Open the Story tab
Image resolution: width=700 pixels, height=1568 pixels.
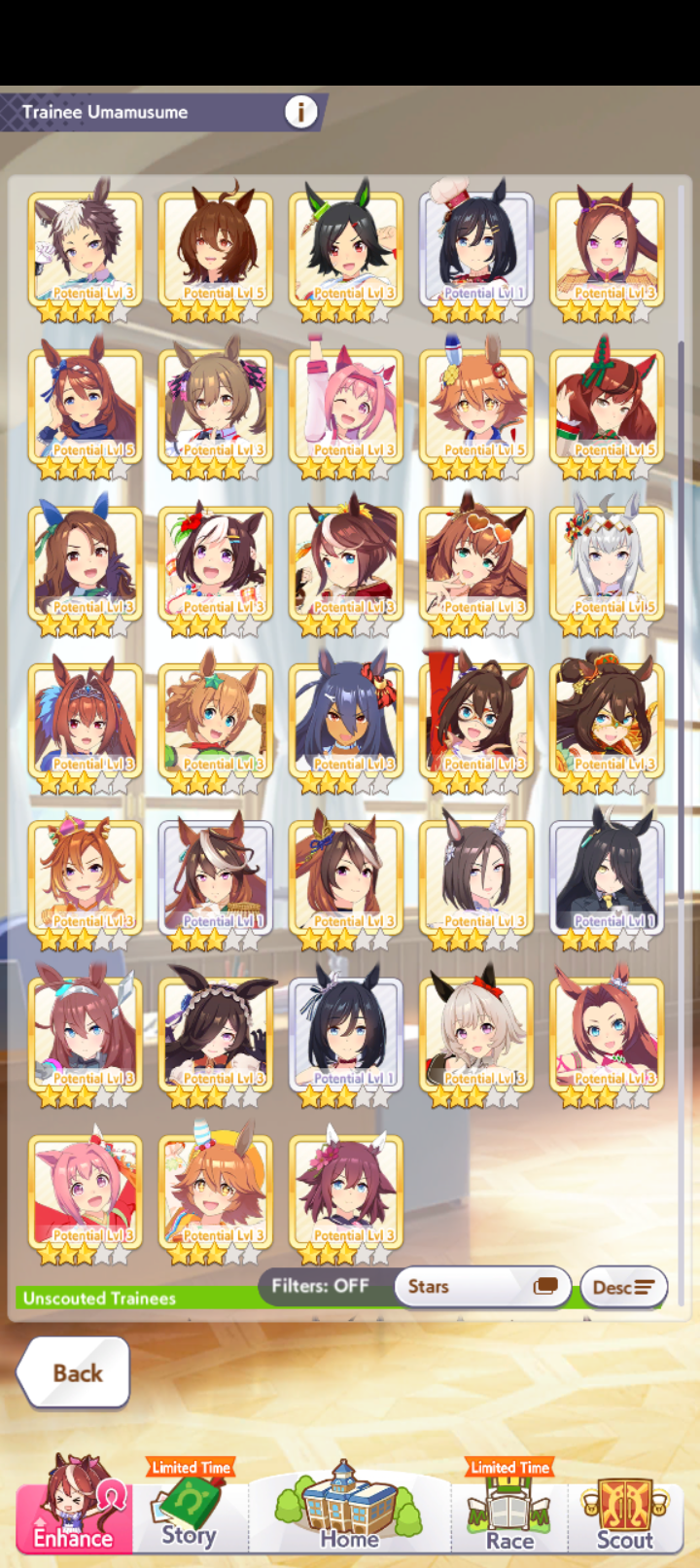point(190,1508)
